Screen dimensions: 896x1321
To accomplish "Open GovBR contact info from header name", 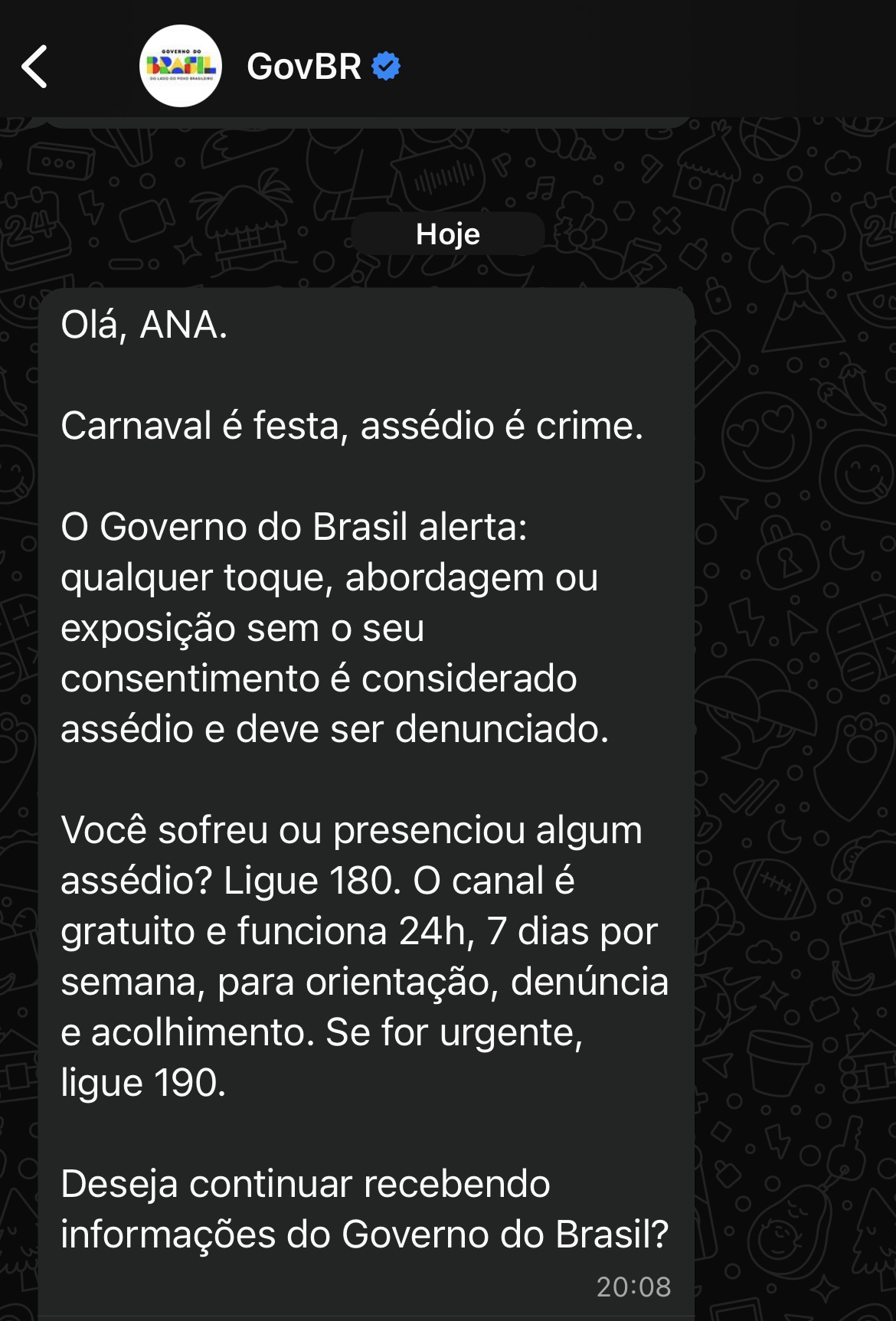I will (x=304, y=67).
